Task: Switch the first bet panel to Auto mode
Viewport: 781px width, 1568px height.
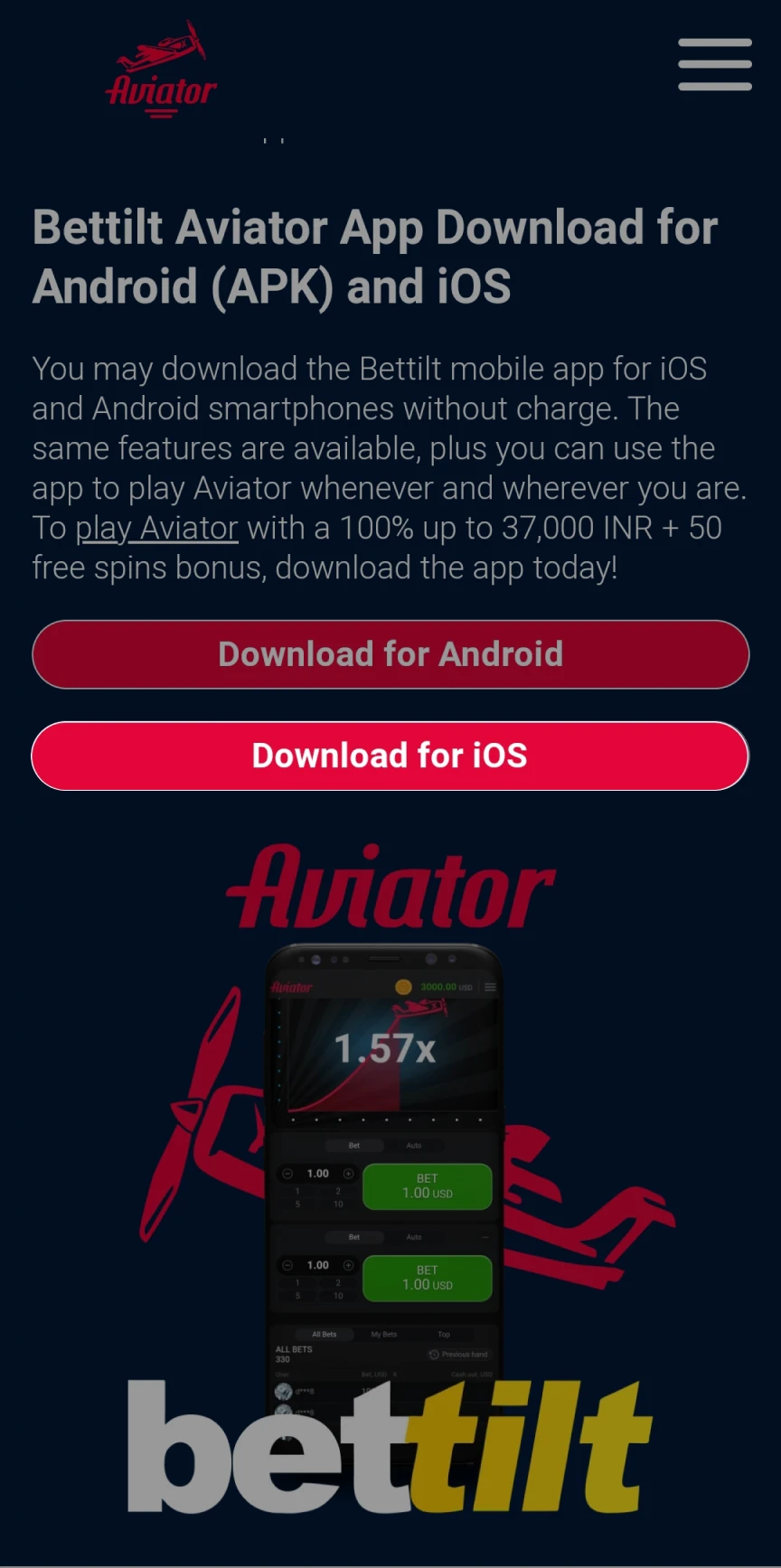Action: pyautogui.click(x=414, y=1146)
